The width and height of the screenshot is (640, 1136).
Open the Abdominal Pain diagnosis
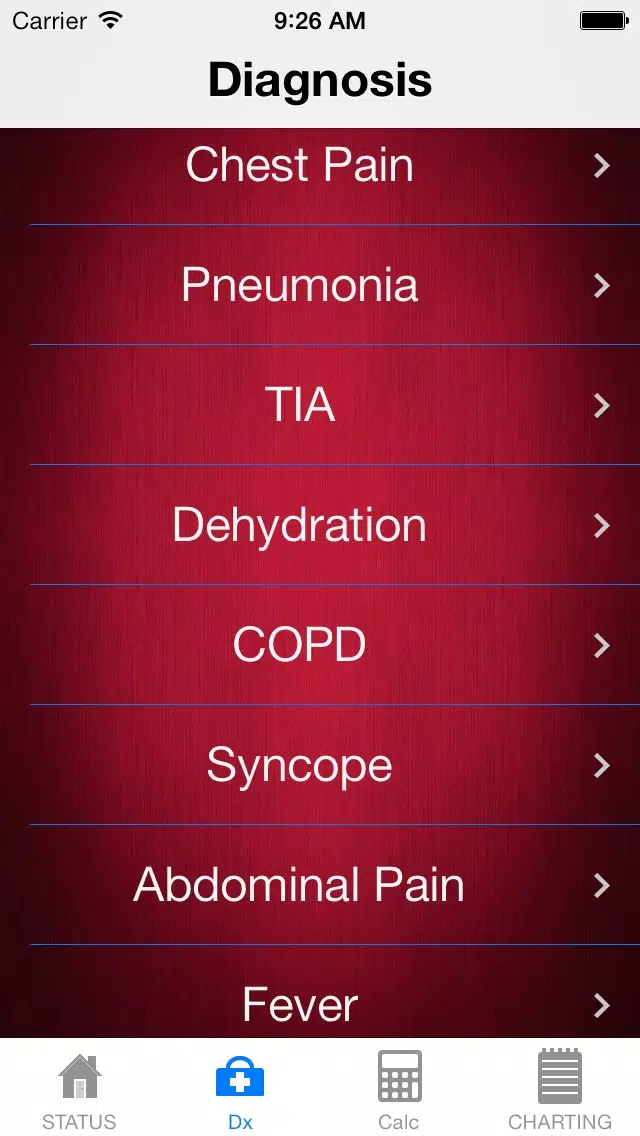320,885
